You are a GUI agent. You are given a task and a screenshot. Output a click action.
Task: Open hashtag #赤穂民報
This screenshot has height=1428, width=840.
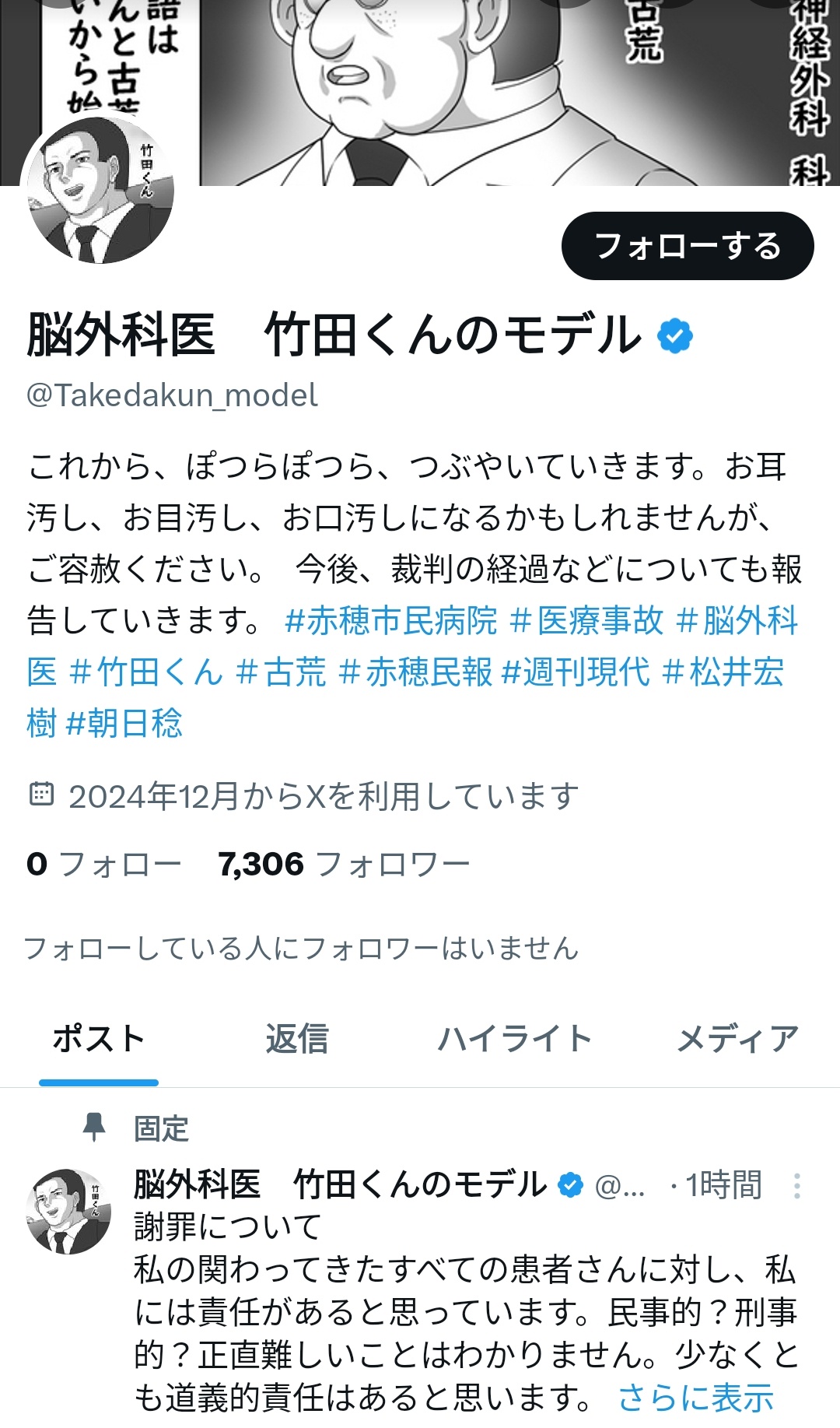416,672
